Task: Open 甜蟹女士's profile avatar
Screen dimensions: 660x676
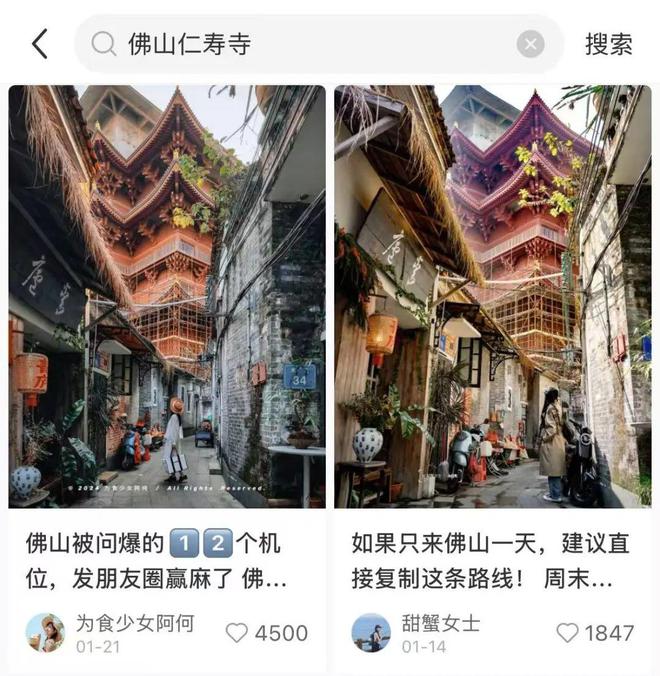Action: tap(371, 633)
